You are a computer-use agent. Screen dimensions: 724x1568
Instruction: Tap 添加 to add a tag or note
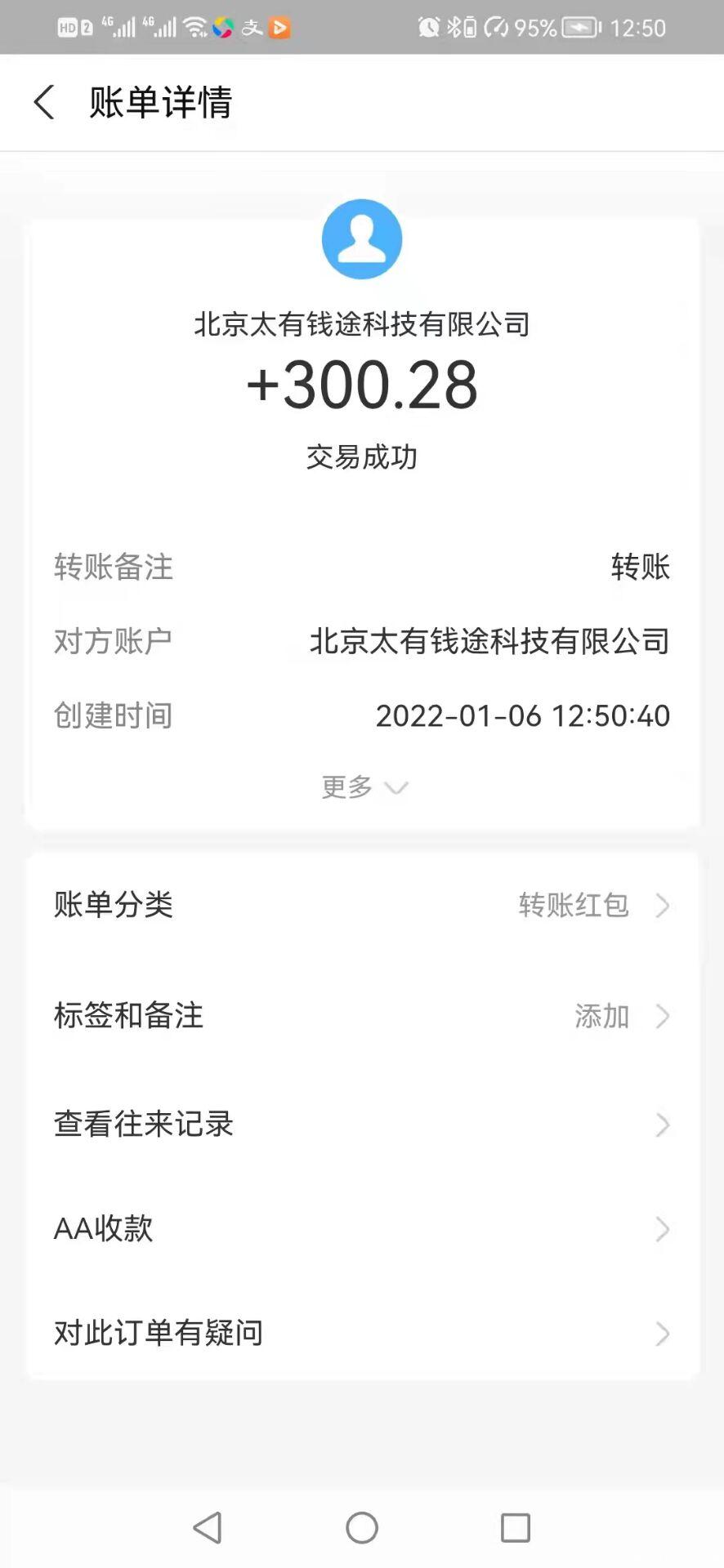pyautogui.click(x=602, y=1017)
